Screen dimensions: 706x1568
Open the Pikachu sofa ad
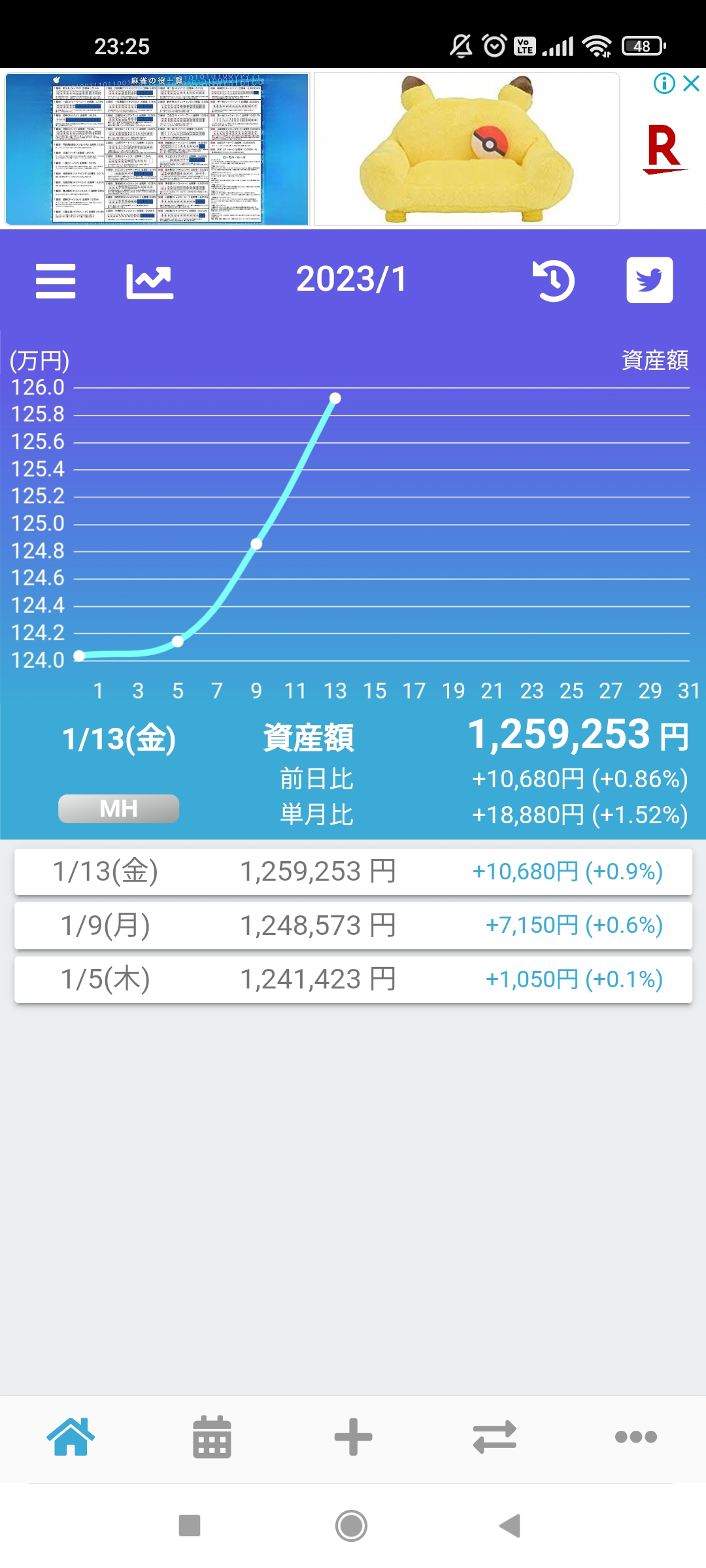pos(467,149)
